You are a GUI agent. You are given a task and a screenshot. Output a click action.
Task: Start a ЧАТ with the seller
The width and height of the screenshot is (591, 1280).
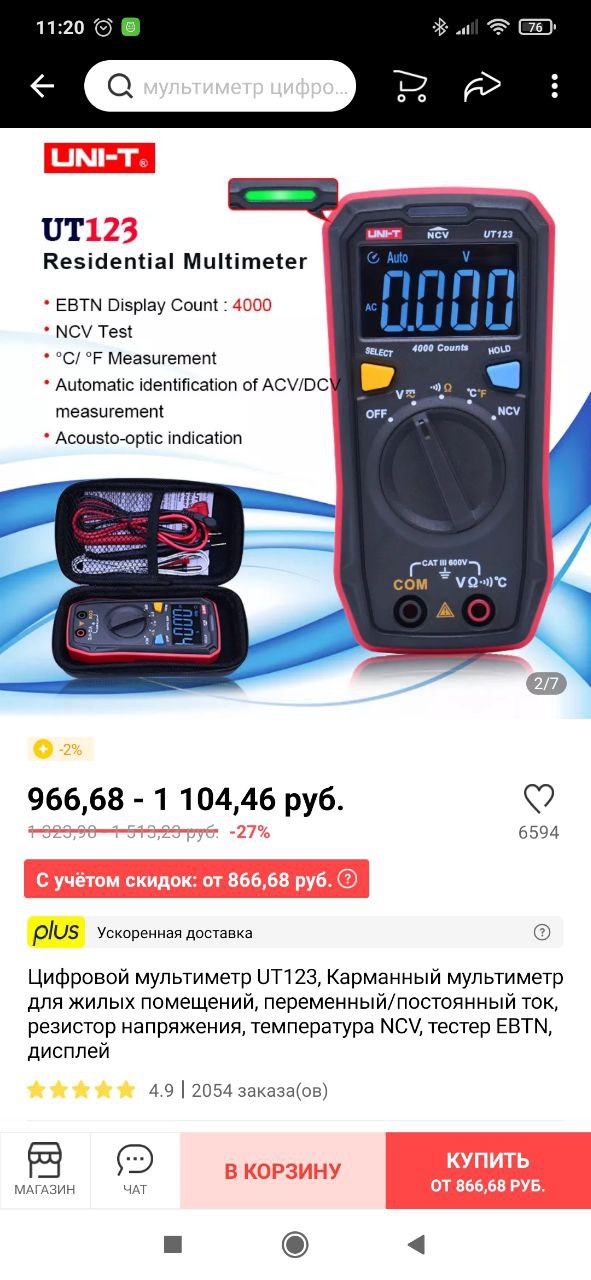click(x=135, y=1170)
